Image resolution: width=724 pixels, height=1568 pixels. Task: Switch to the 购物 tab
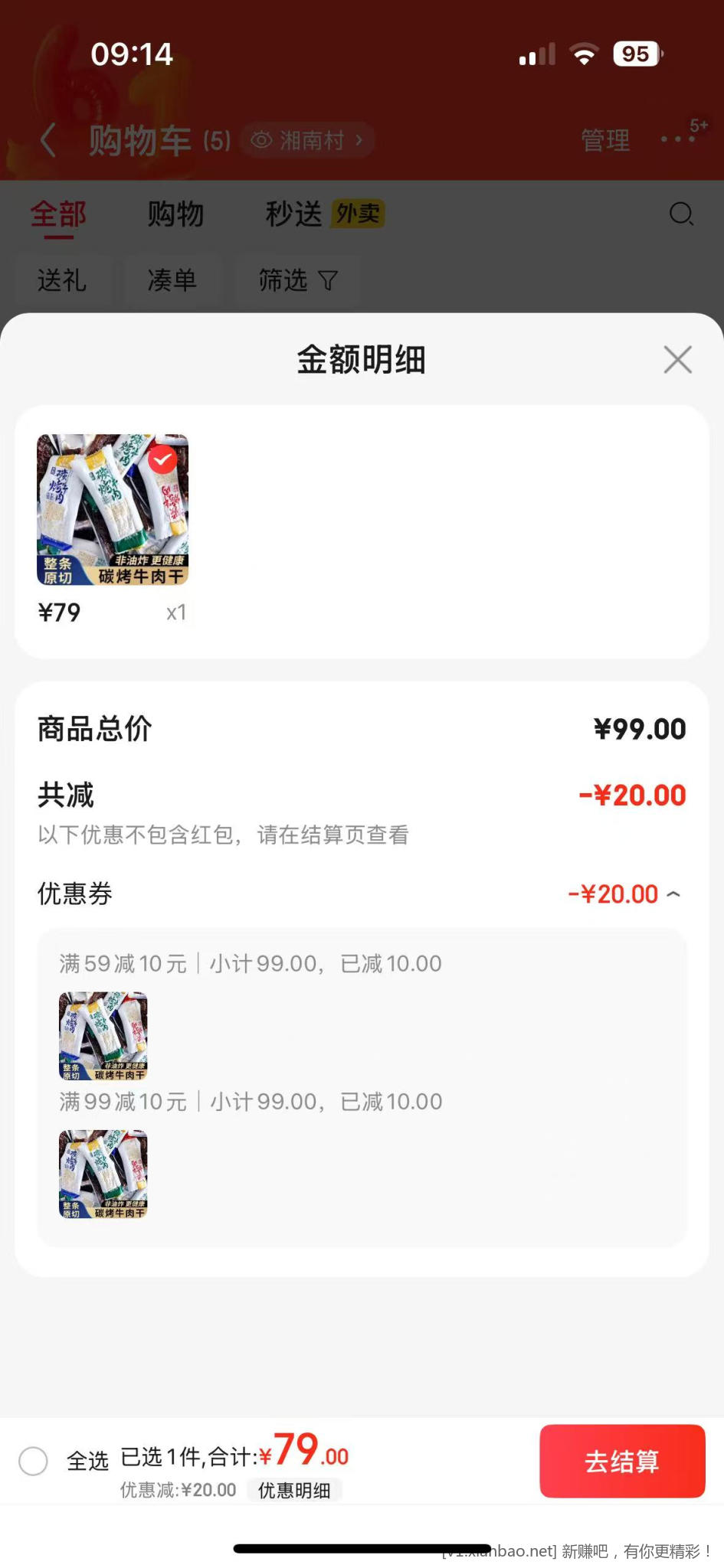click(x=175, y=214)
